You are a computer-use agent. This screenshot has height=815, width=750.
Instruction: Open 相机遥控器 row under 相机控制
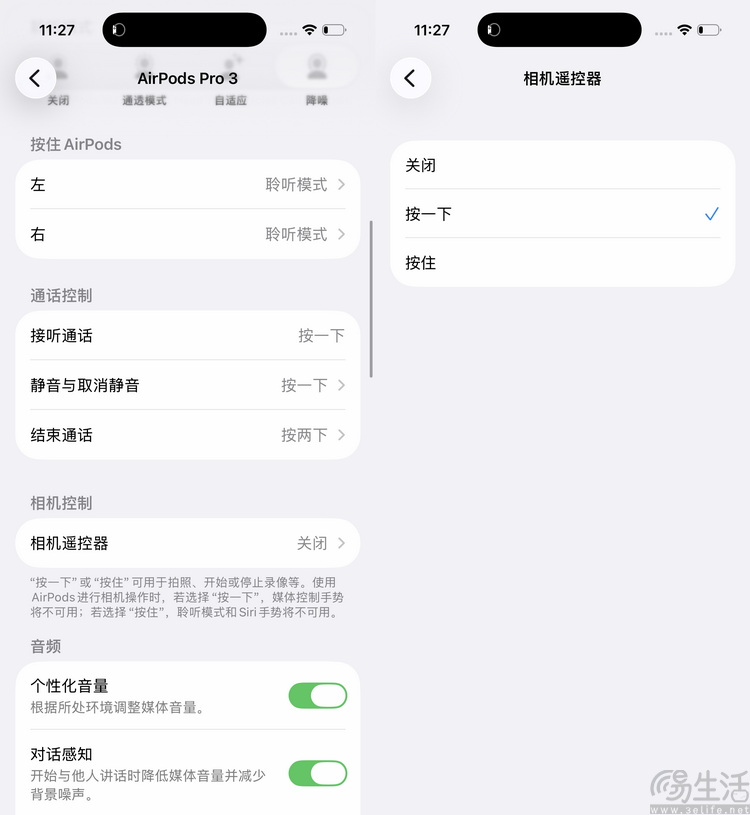point(188,543)
